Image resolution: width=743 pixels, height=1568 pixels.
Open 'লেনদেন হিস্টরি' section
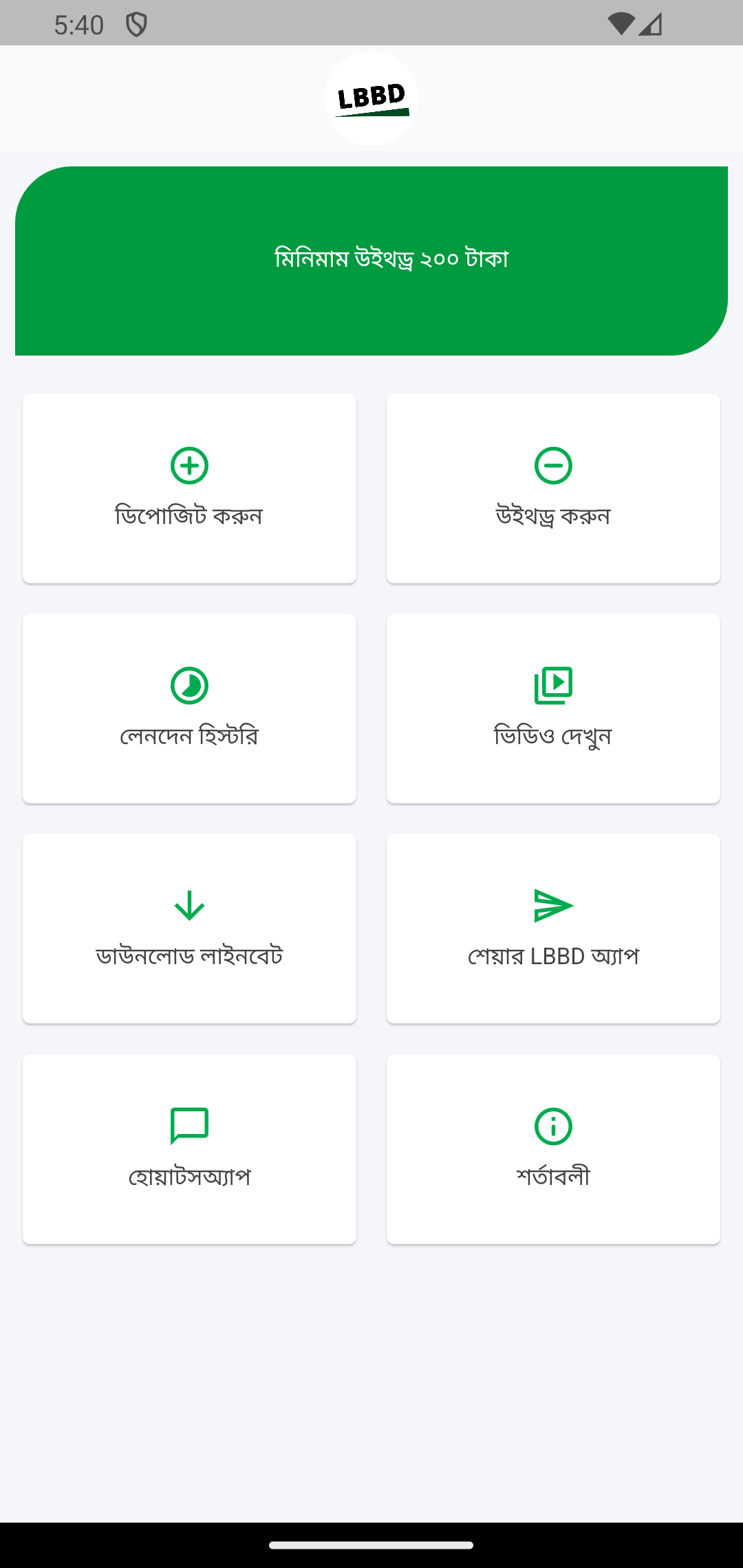pos(189,708)
